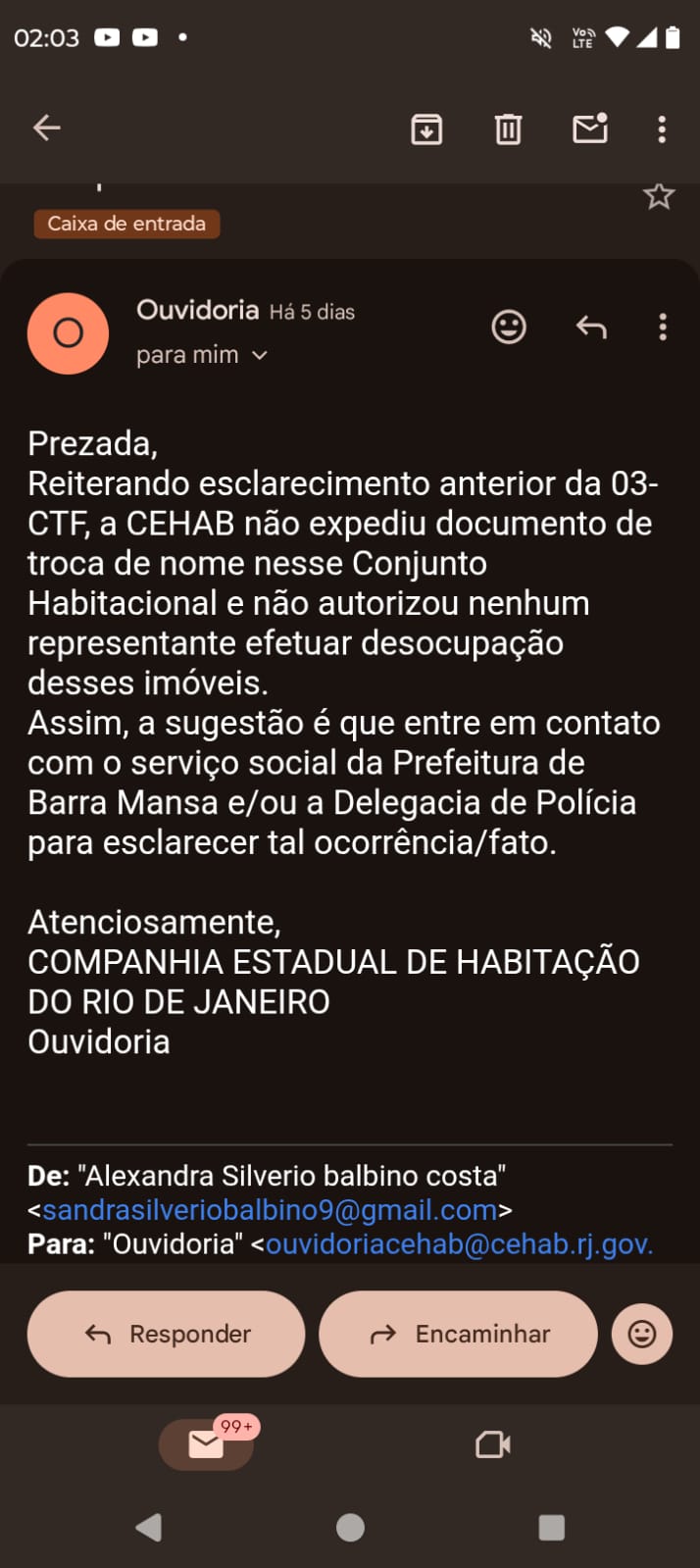
Task: Tap the Encaminhar button
Action: [x=458, y=1334]
